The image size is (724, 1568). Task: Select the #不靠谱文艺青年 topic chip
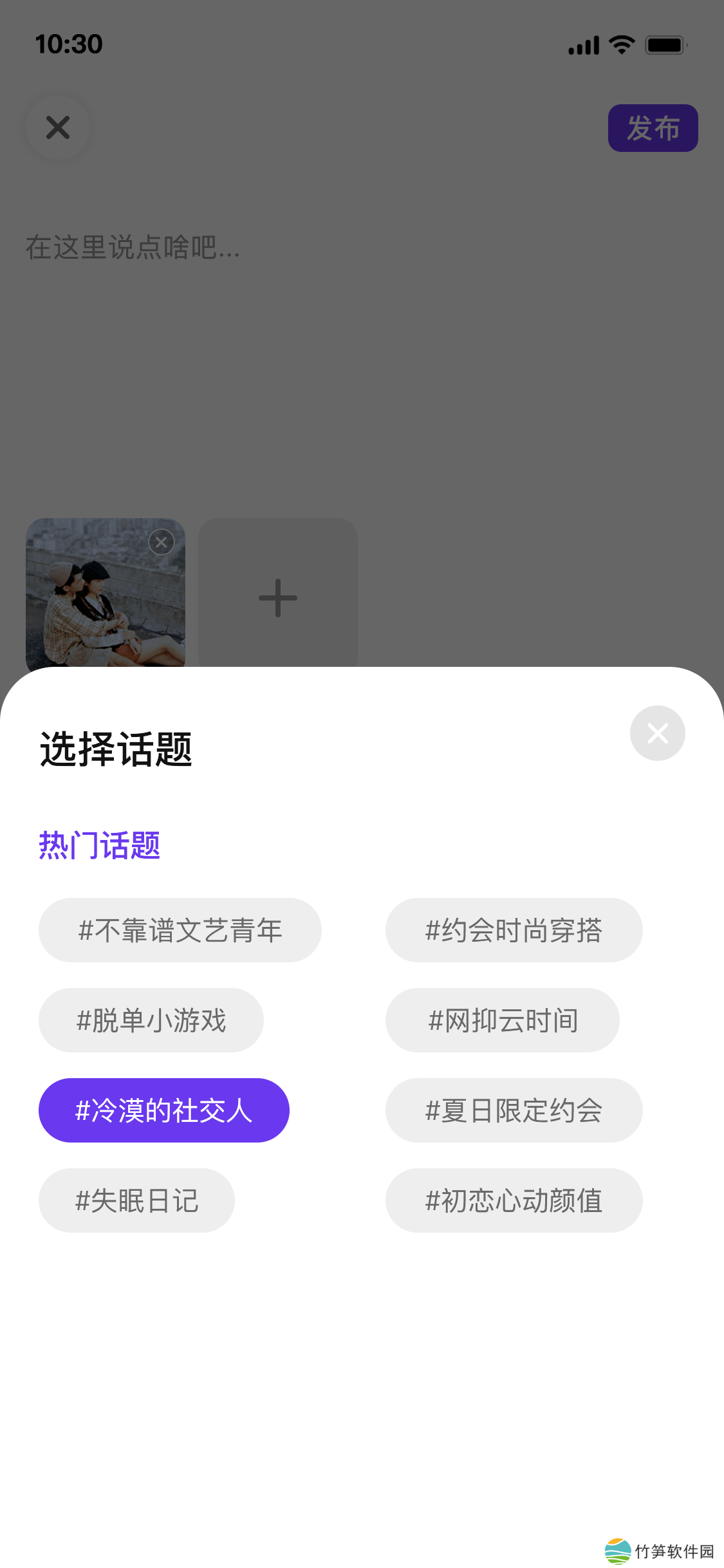click(x=180, y=930)
